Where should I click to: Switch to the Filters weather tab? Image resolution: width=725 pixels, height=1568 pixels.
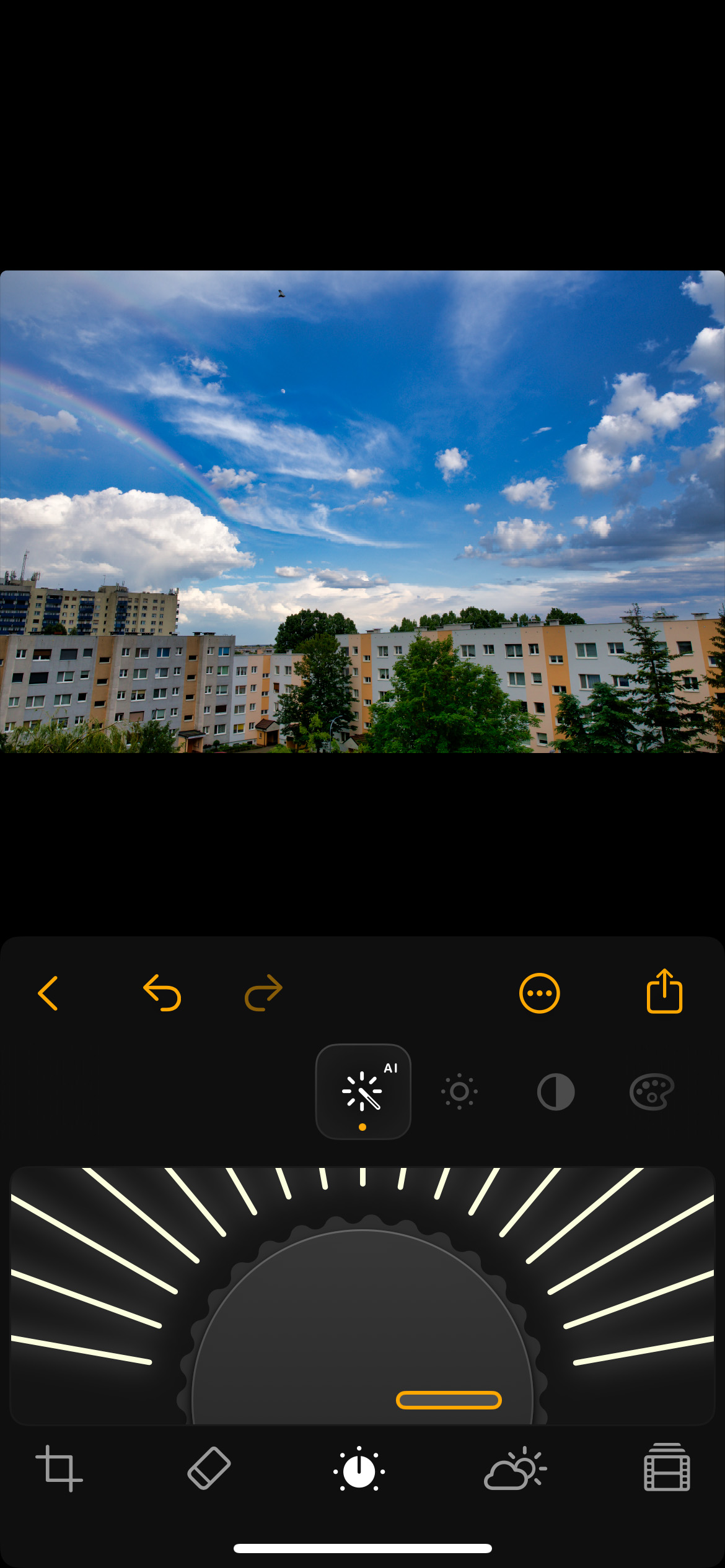pos(514,1468)
